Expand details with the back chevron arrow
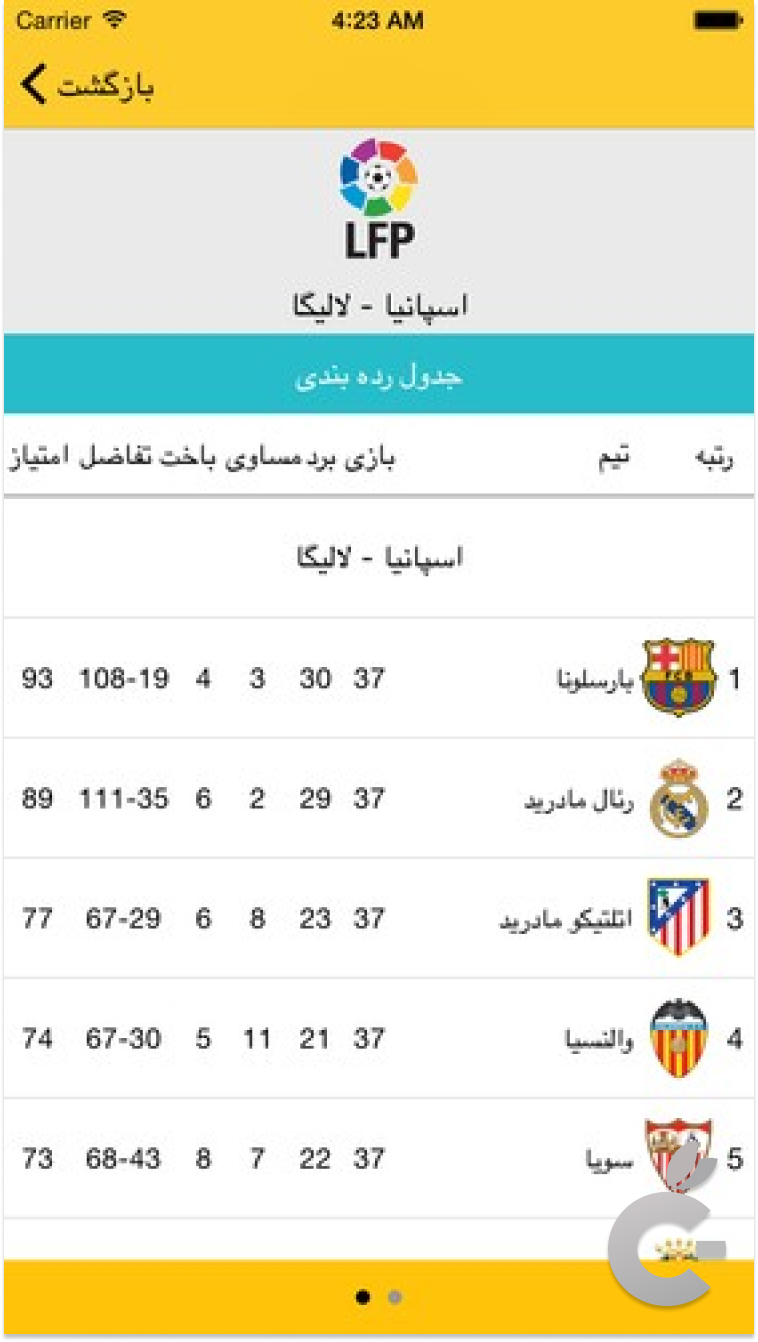The width and height of the screenshot is (758, 1342). pos(33,82)
